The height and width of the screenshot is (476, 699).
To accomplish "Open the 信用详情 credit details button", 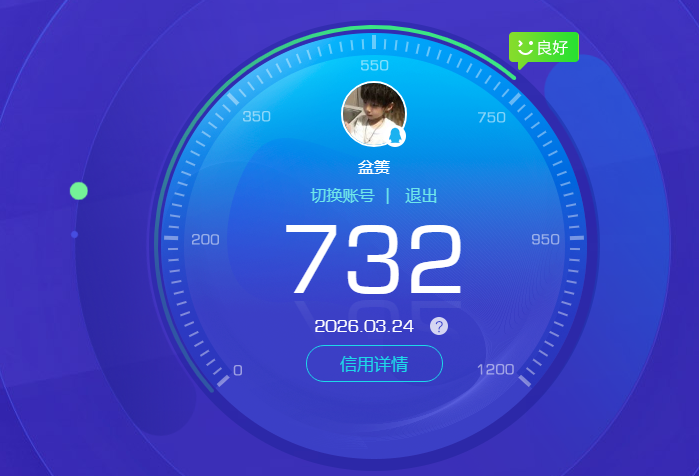I will [x=374, y=364].
